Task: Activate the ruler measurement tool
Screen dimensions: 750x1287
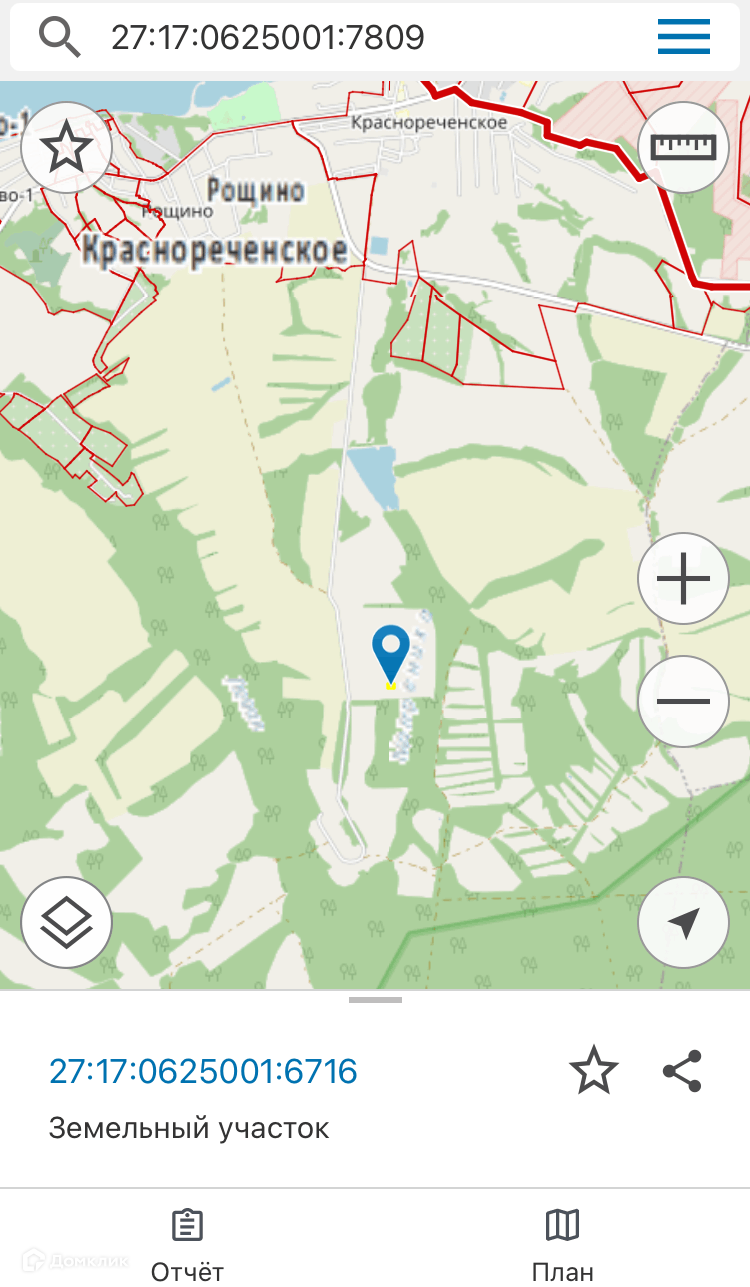Action: (684, 147)
